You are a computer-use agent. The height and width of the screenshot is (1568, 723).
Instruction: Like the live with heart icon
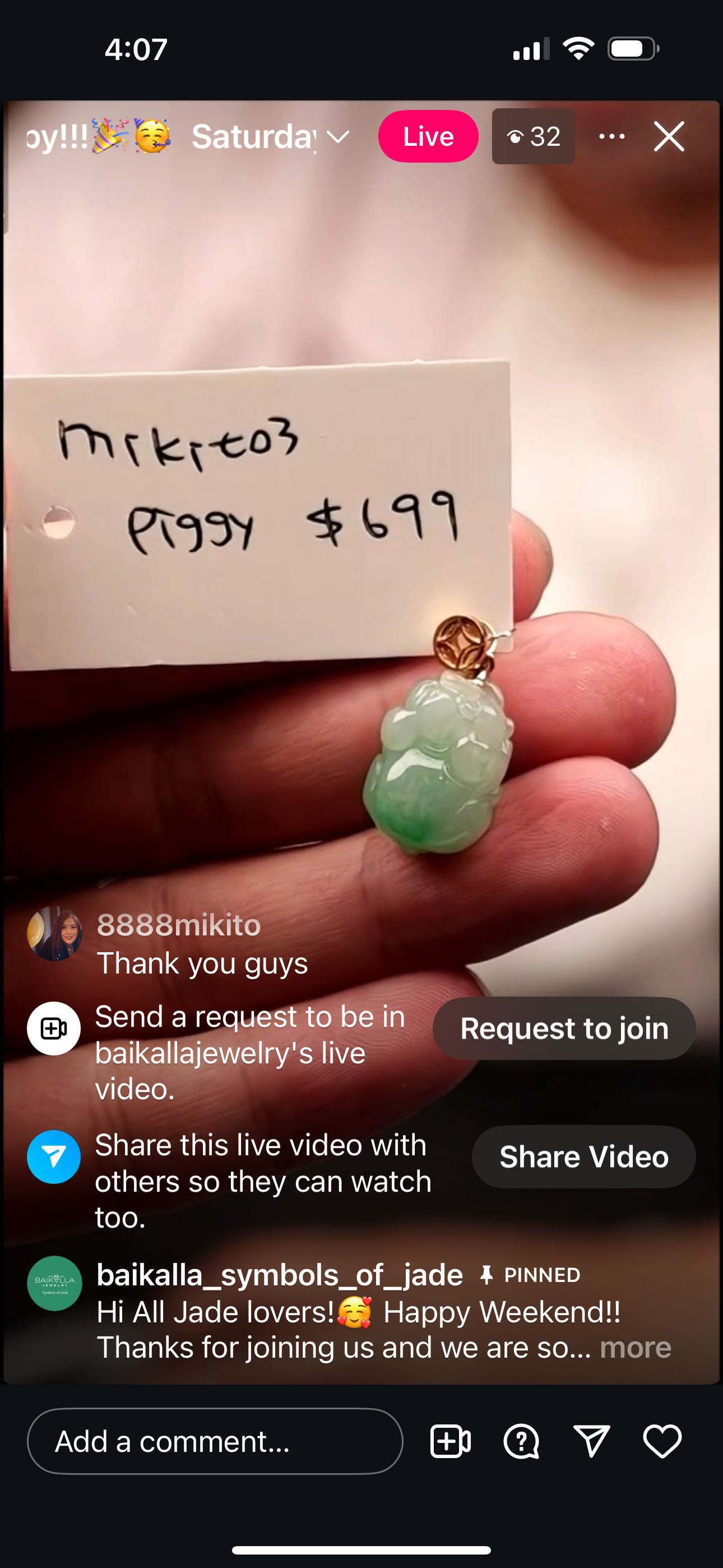click(662, 1441)
